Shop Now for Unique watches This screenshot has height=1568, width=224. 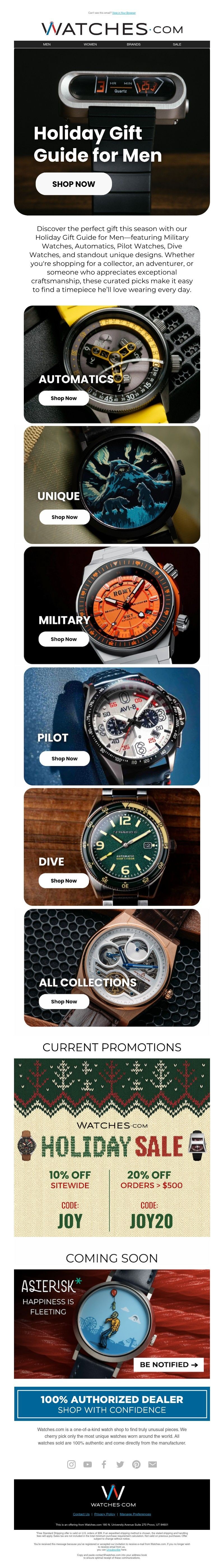pyautogui.click(x=64, y=517)
